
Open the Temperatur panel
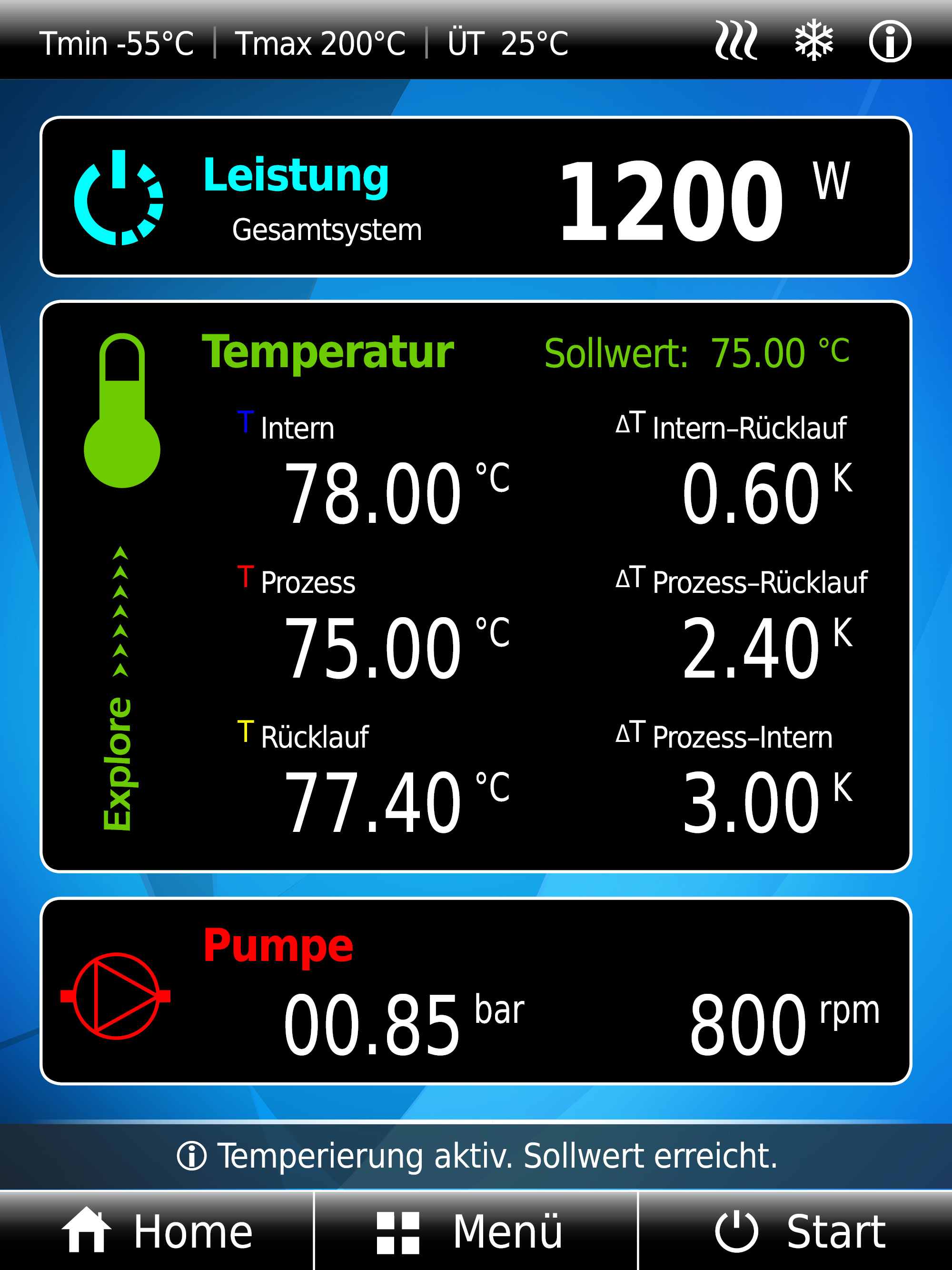[x=475, y=586]
